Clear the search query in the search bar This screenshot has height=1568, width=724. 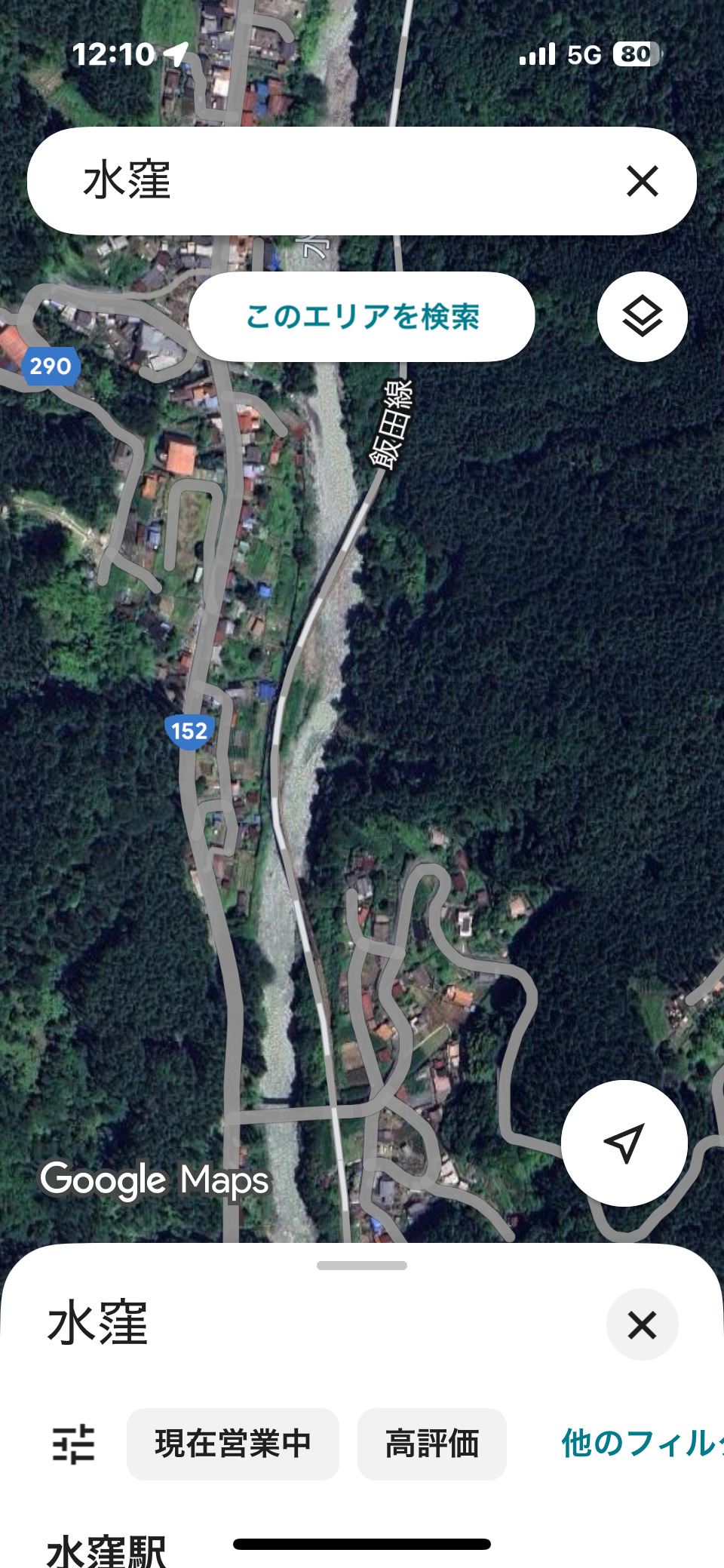642,181
